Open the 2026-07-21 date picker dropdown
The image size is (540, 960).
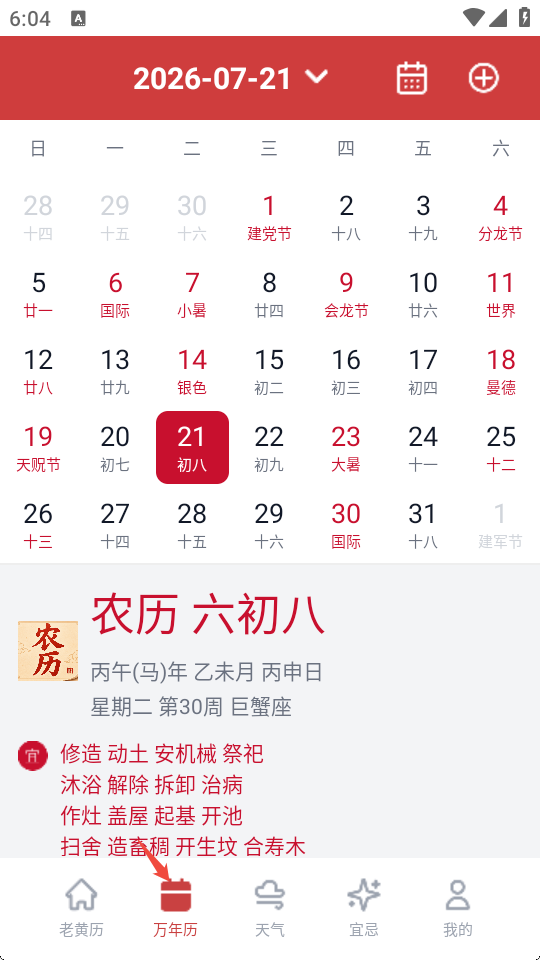(231, 78)
